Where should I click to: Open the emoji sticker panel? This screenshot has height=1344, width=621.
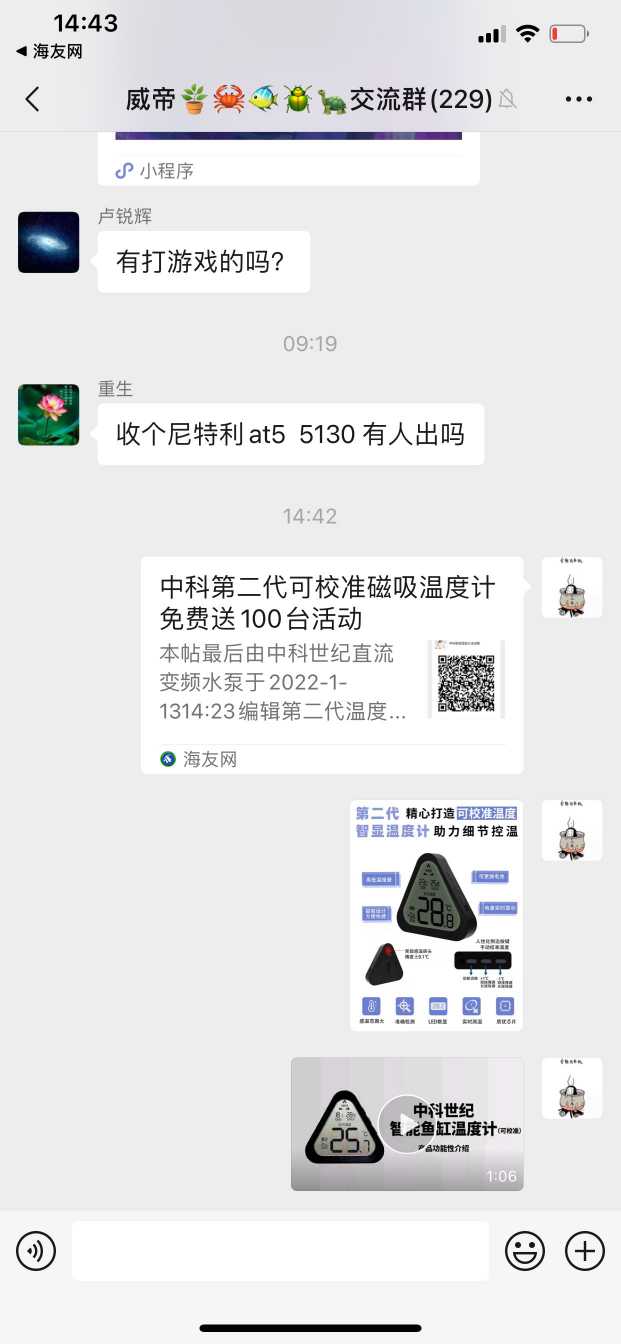click(525, 1251)
